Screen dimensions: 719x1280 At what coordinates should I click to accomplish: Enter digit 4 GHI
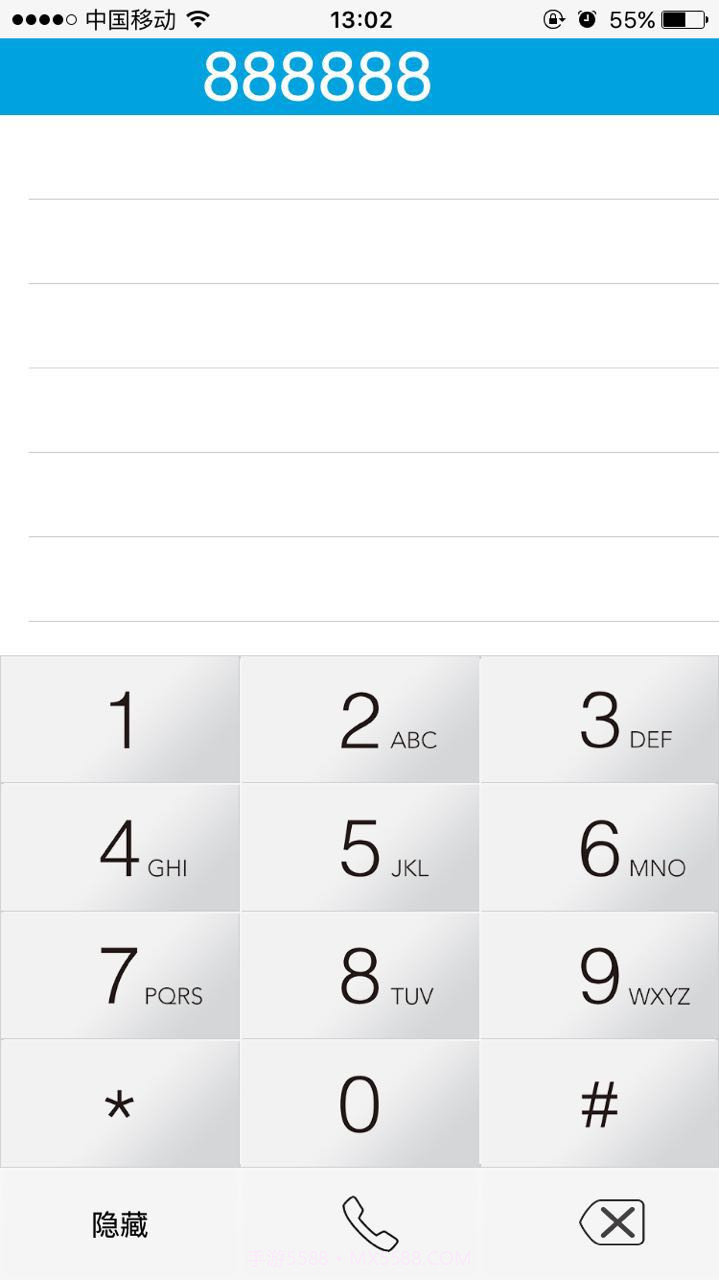pos(120,847)
